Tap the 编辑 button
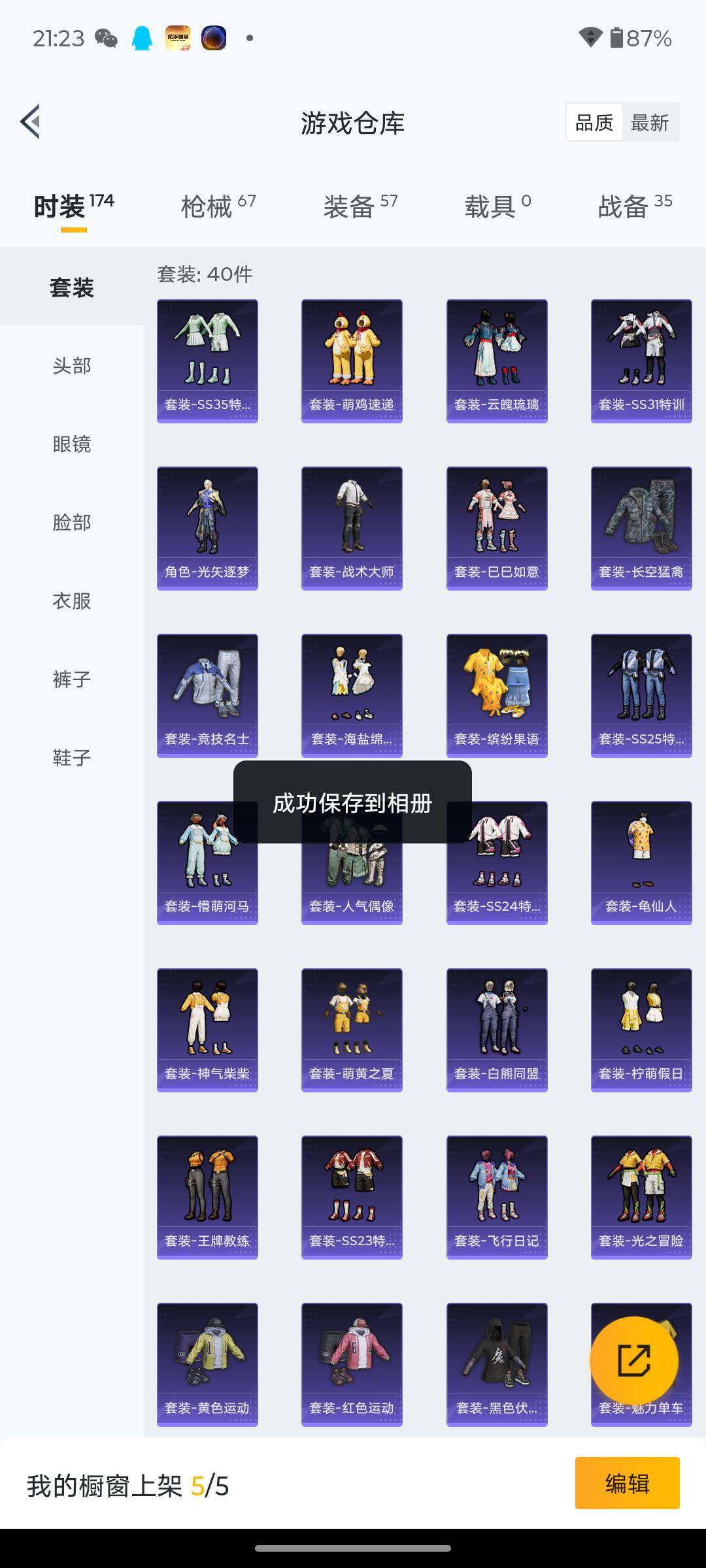This screenshot has height=1568, width=706. click(627, 1483)
